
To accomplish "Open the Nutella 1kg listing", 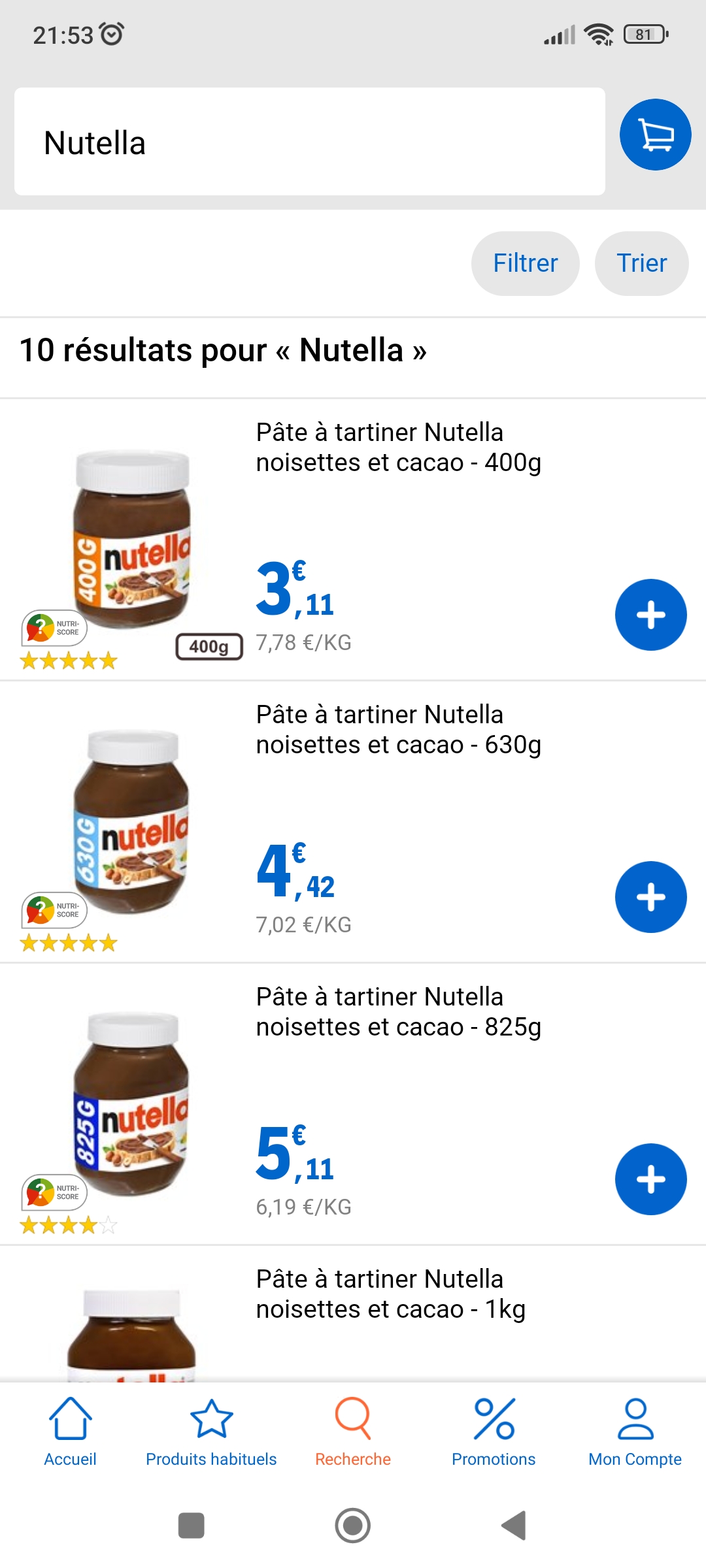I will pyautogui.click(x=390, y=1294).
